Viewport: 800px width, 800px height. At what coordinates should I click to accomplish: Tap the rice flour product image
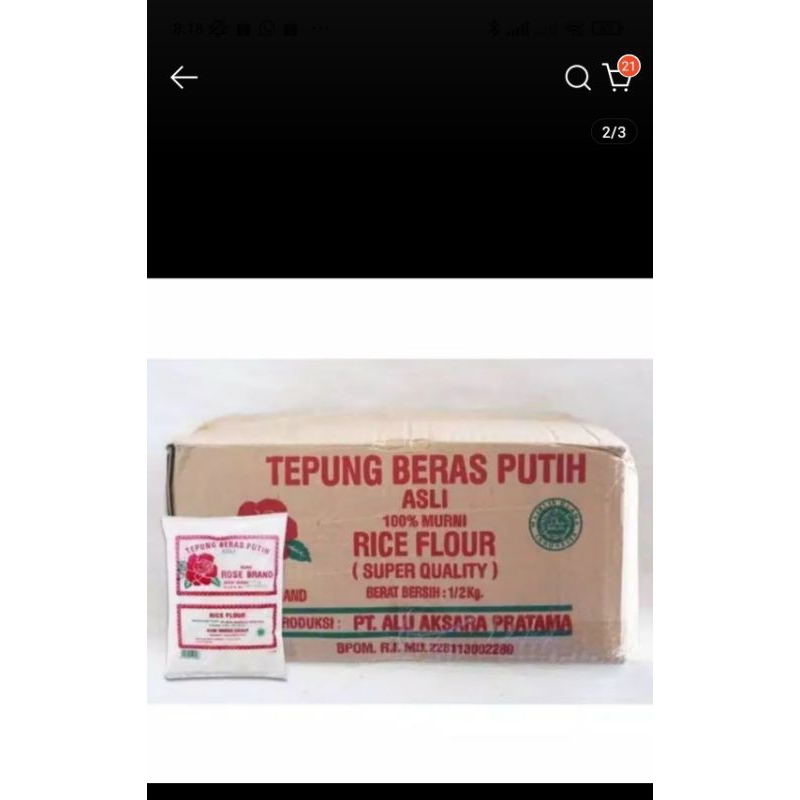click(399, 531)
